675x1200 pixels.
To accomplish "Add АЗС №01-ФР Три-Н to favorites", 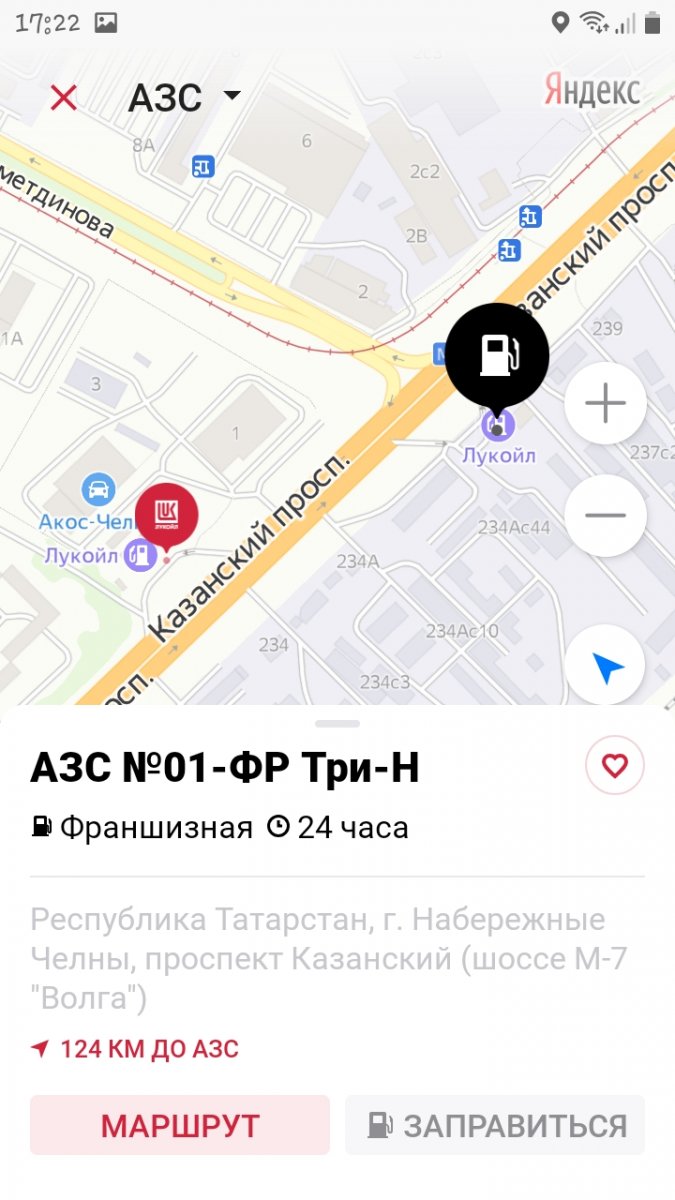I will pos(614,766).
